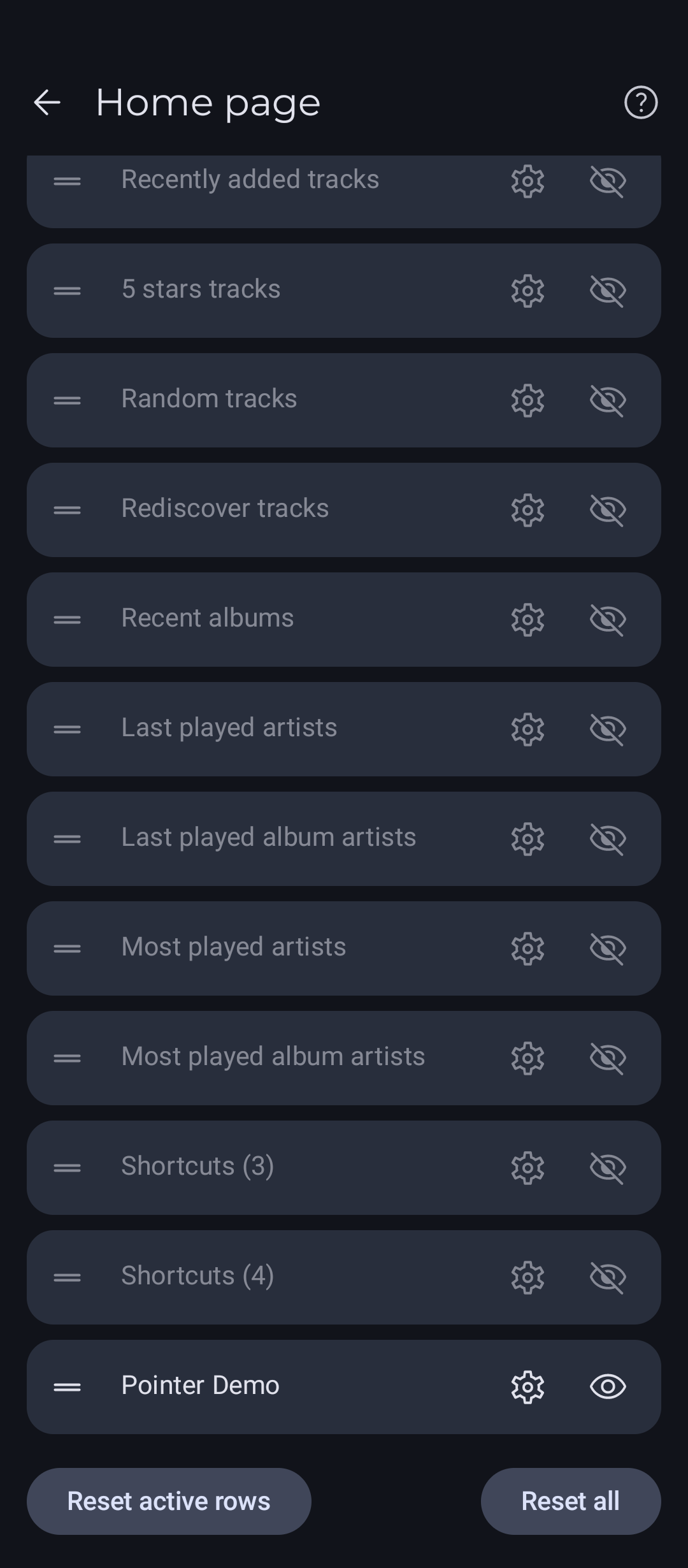Open settings gear for Recent albums
This screenshot has height=1568, width=688.
coord(527,620)
